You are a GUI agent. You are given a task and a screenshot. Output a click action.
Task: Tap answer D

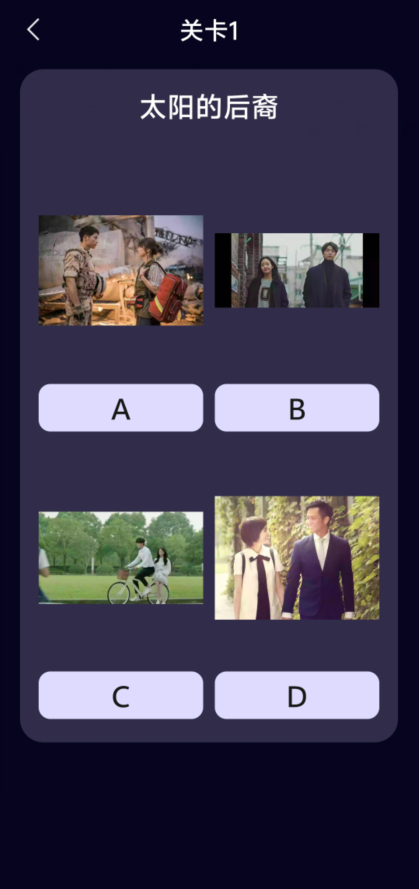(297, 695)
